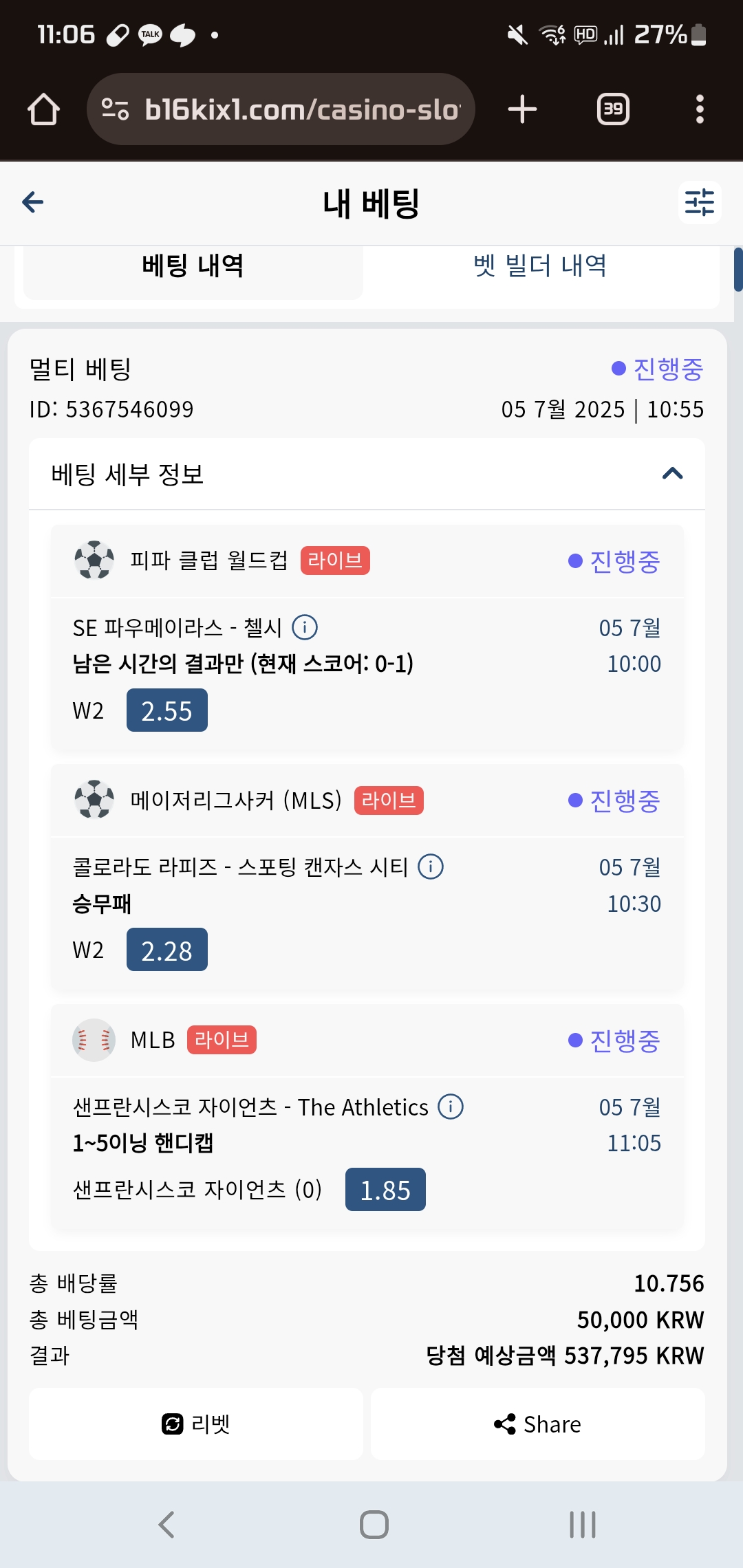Screen dimensions: 743x1568
Task: Open the browser overflow menu
Action: (x=700, y=109)
